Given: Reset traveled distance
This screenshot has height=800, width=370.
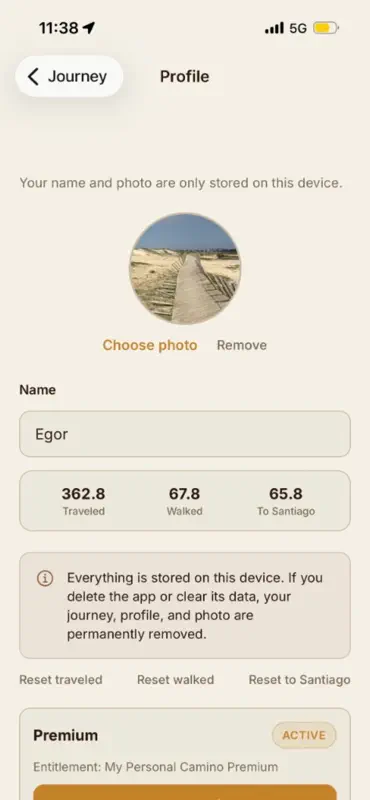Looking at the screenshot, I should 61,680.
